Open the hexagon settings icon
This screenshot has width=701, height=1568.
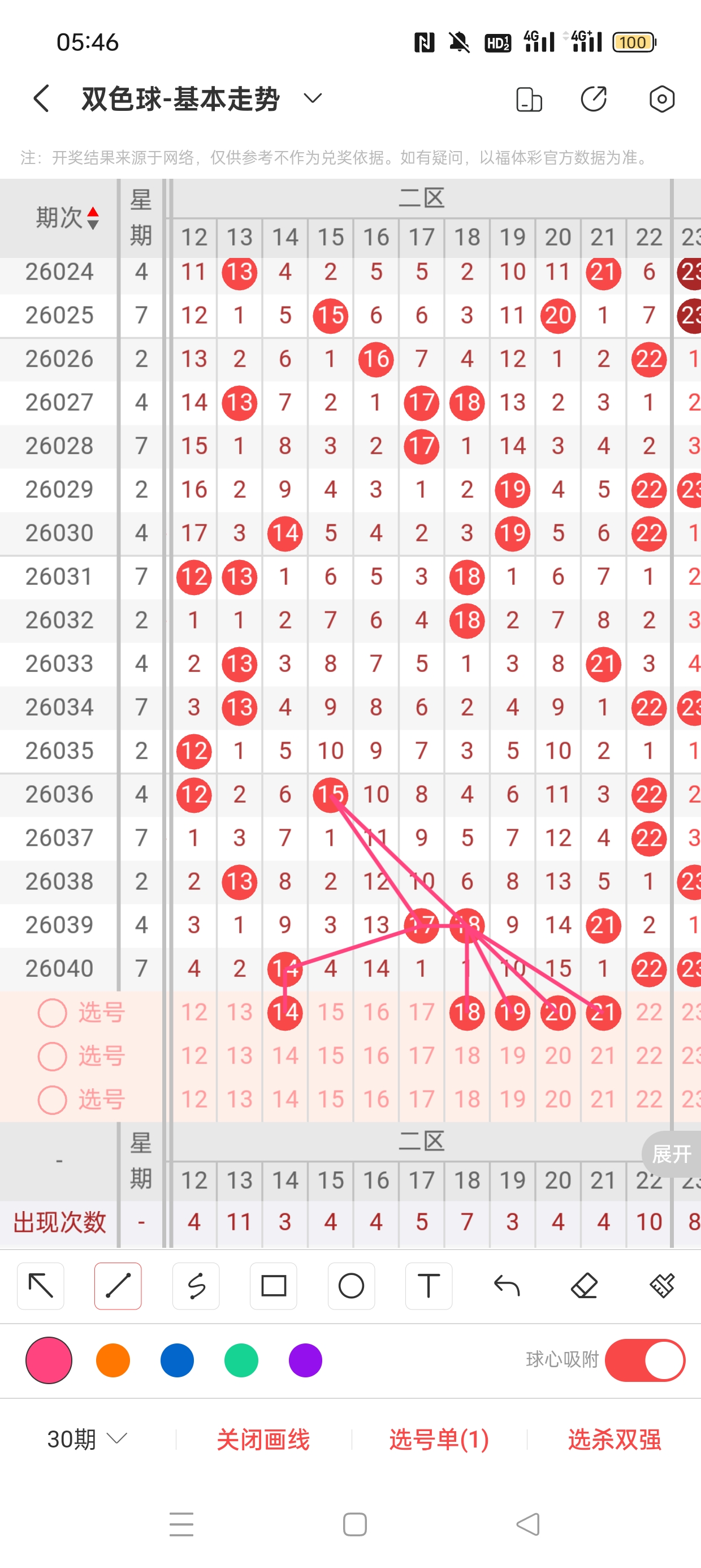pos(661,99)
